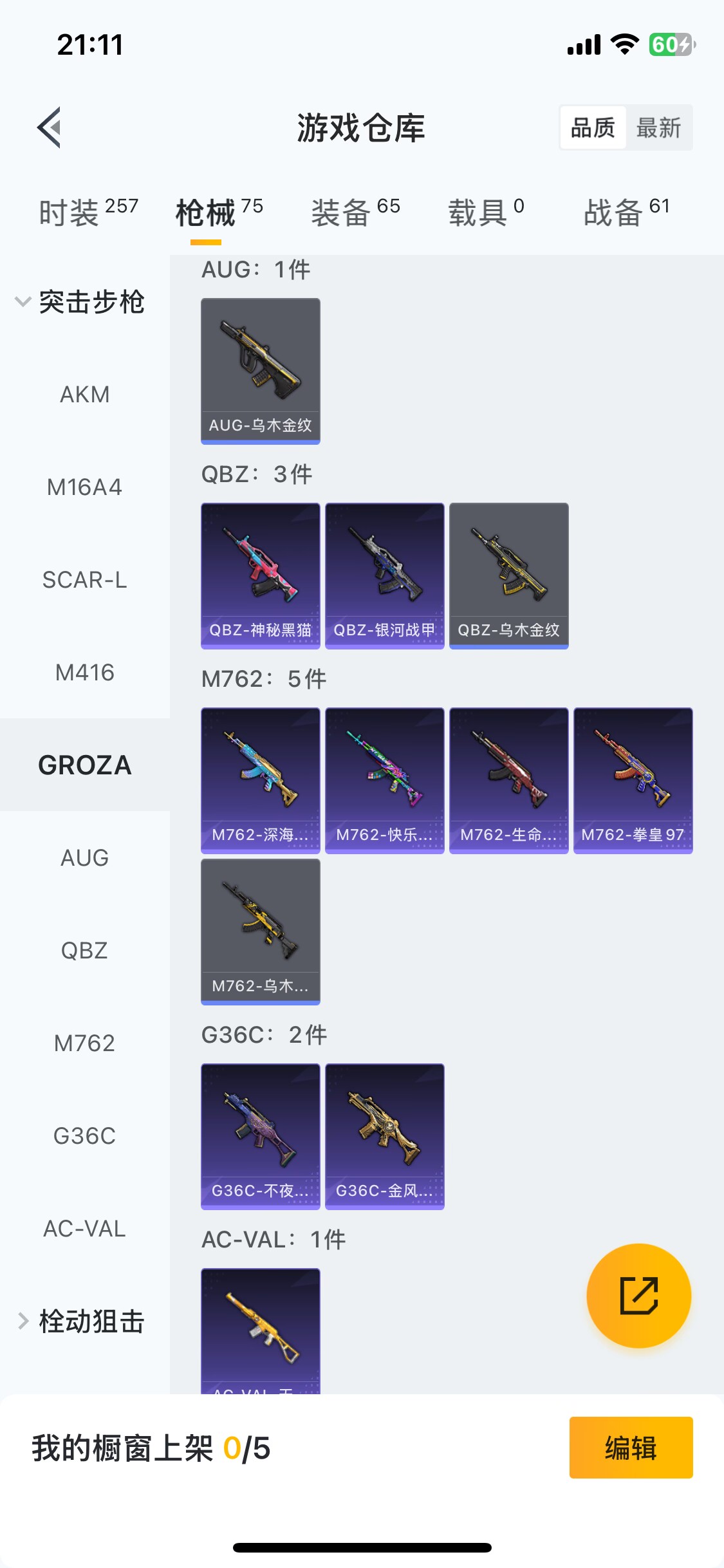Screen dimensions: 724x1568
Task: Jump to SCAR-L in the sidebar
Action: [84, 580]
